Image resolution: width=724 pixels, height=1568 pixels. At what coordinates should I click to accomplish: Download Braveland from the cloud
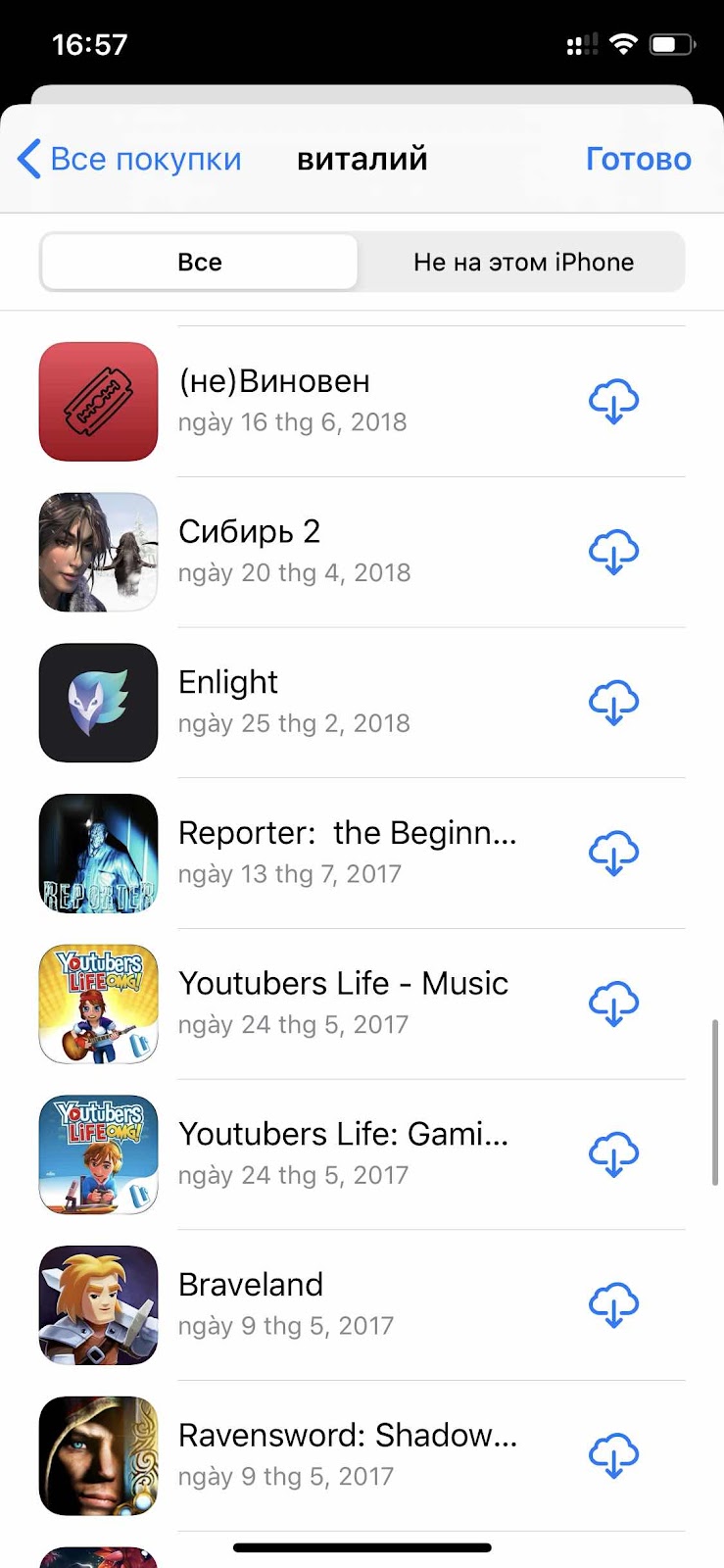613,1305
